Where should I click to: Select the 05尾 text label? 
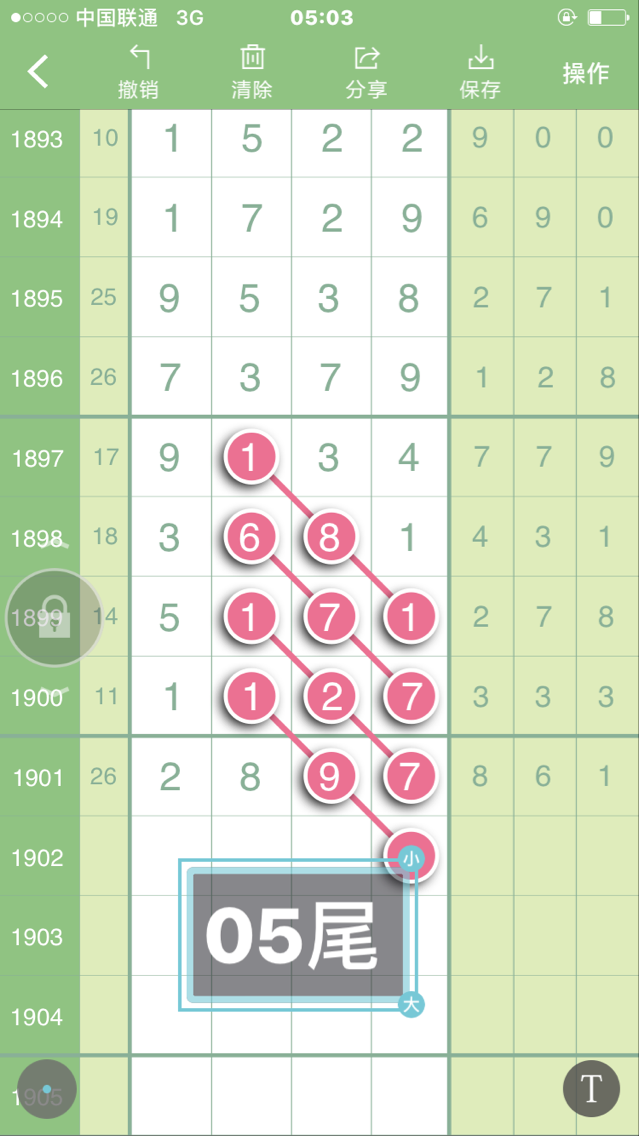point(297,935)
